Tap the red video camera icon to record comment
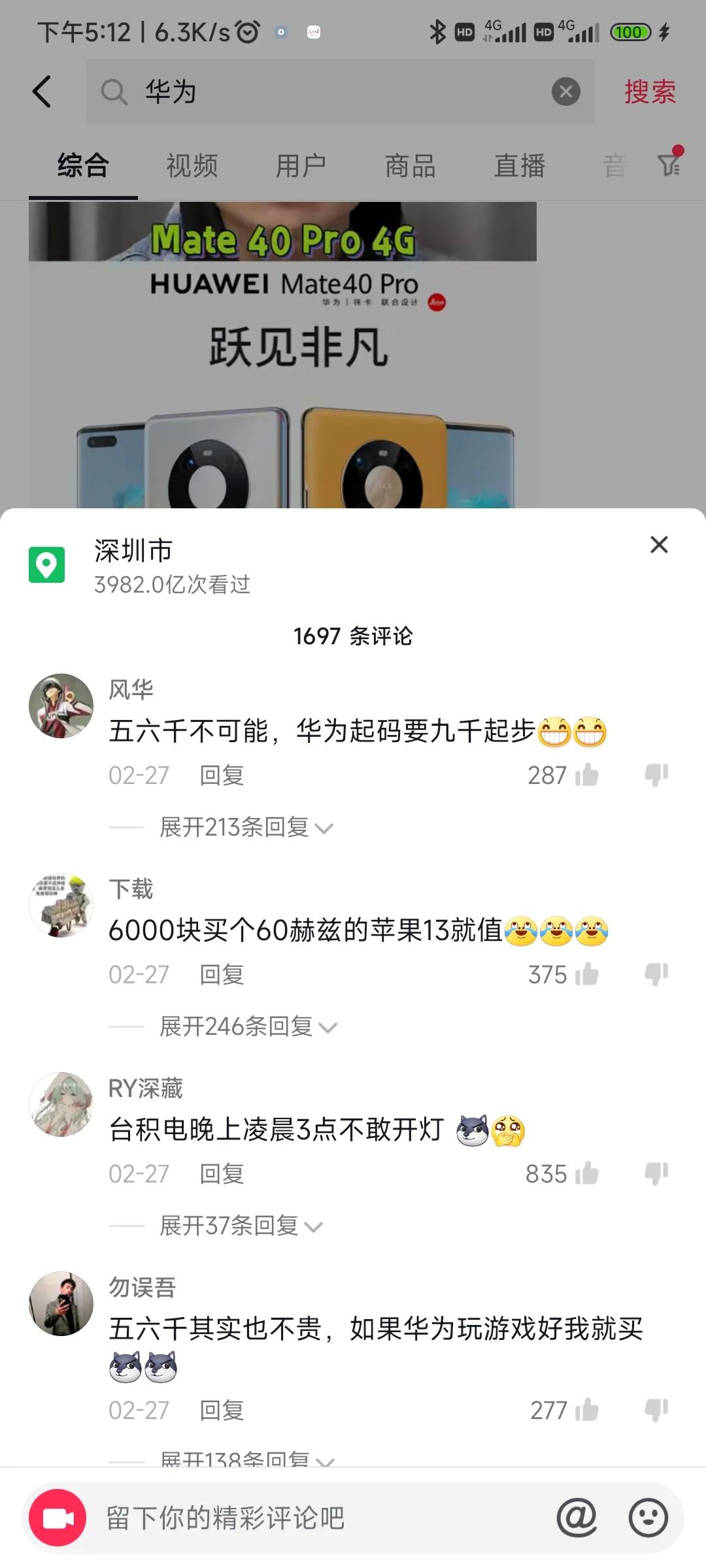The image size is (706, 1568). (x=59, y=1518)
